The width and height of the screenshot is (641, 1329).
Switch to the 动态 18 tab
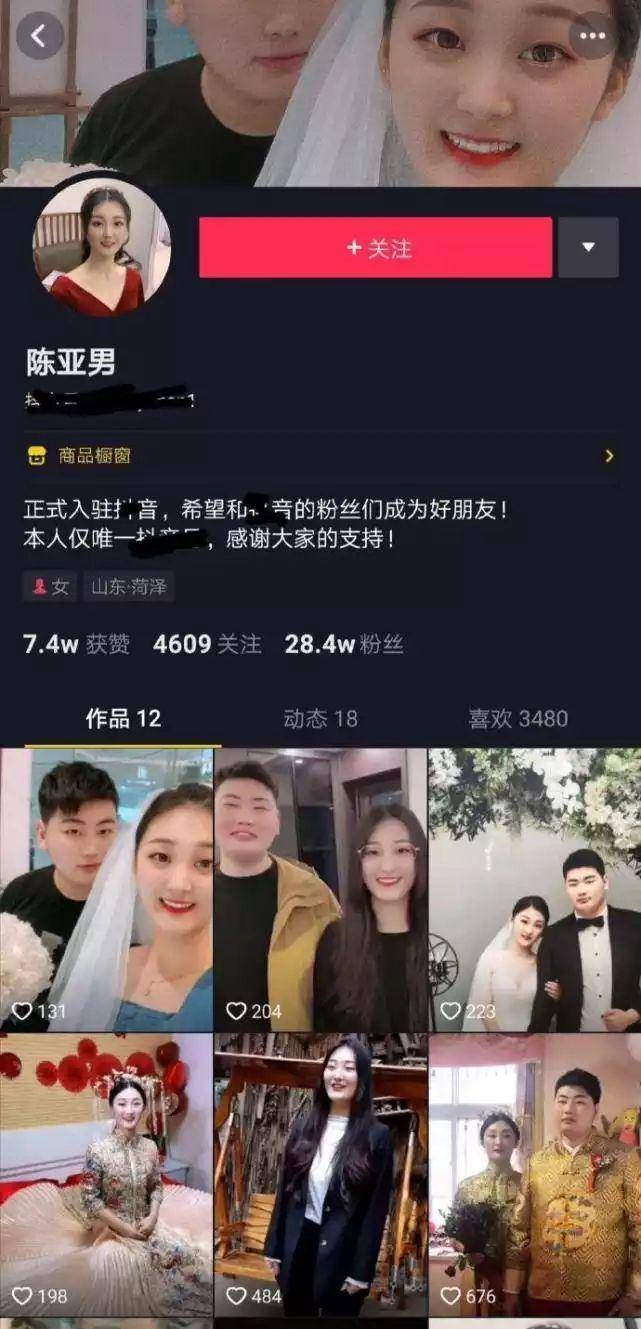tap(320, 718)
